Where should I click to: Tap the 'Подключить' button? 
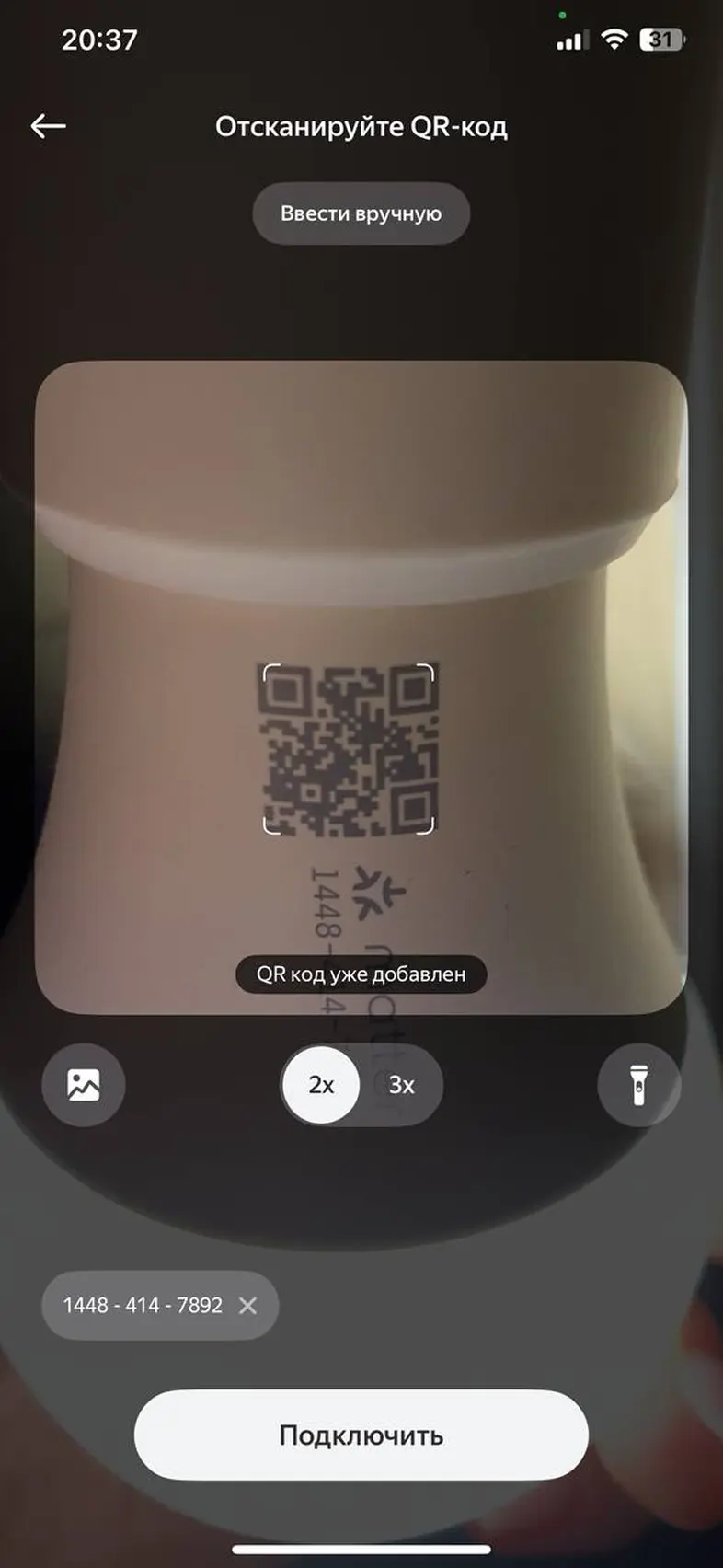coord(361,1435)
